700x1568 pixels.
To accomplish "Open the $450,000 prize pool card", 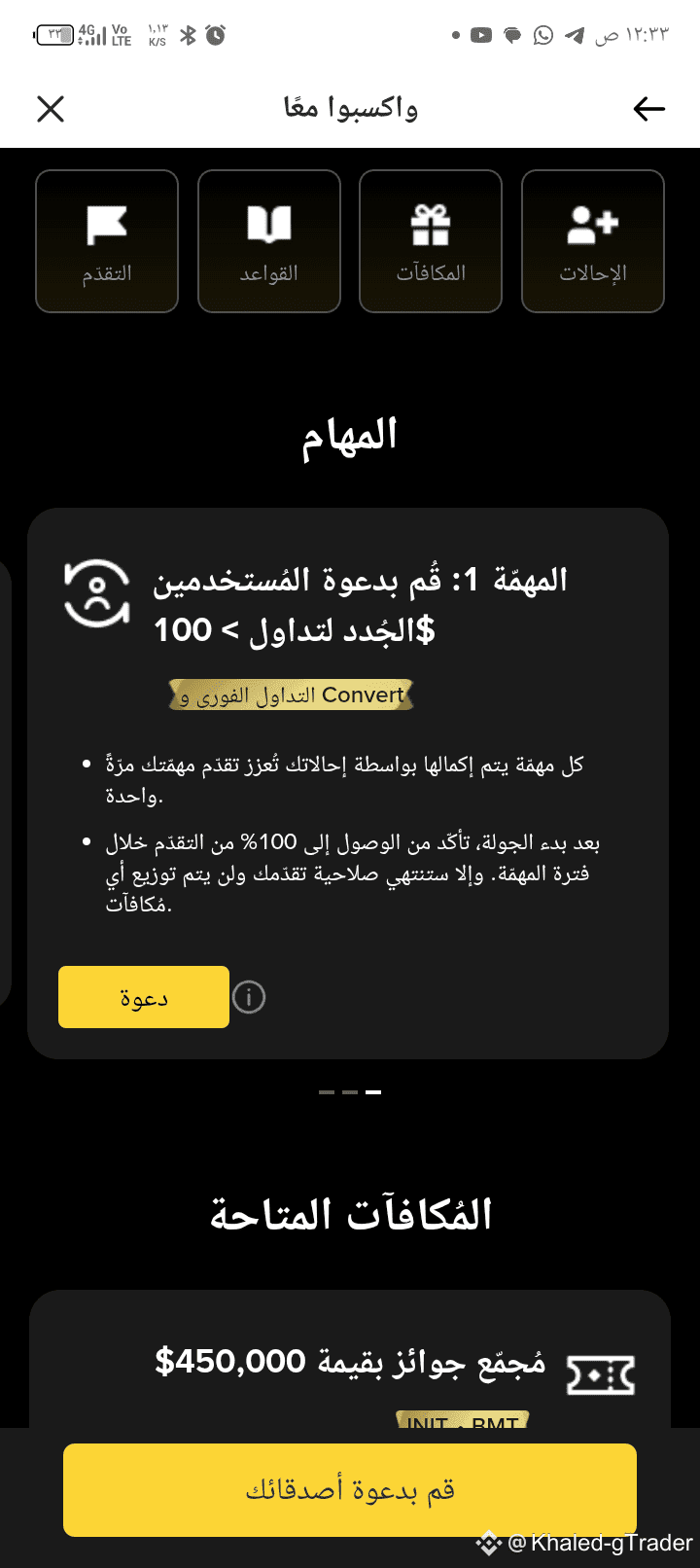I will pos(350,1360).
